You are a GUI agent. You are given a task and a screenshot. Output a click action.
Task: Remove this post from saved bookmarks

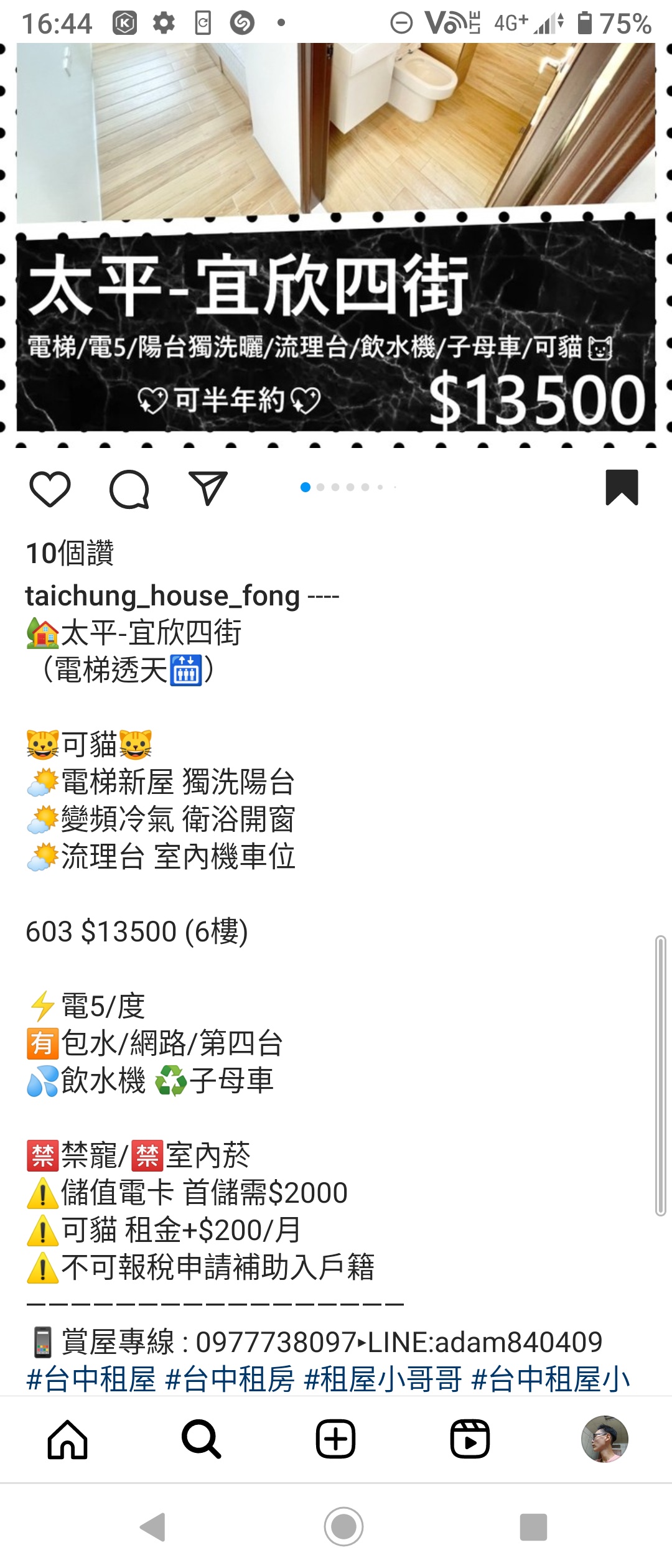pos(622,487)
